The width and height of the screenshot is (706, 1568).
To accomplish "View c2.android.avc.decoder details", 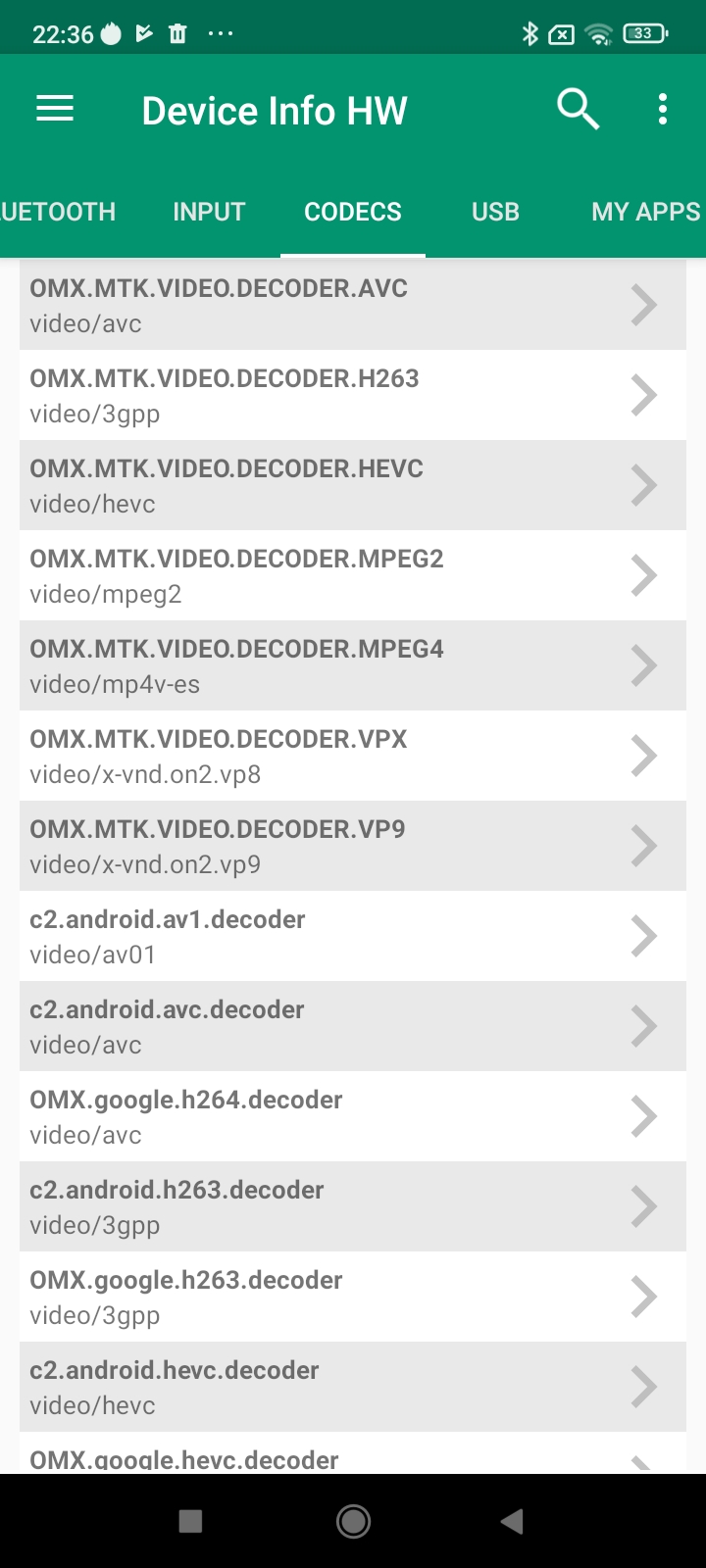I will (353, 1026).
